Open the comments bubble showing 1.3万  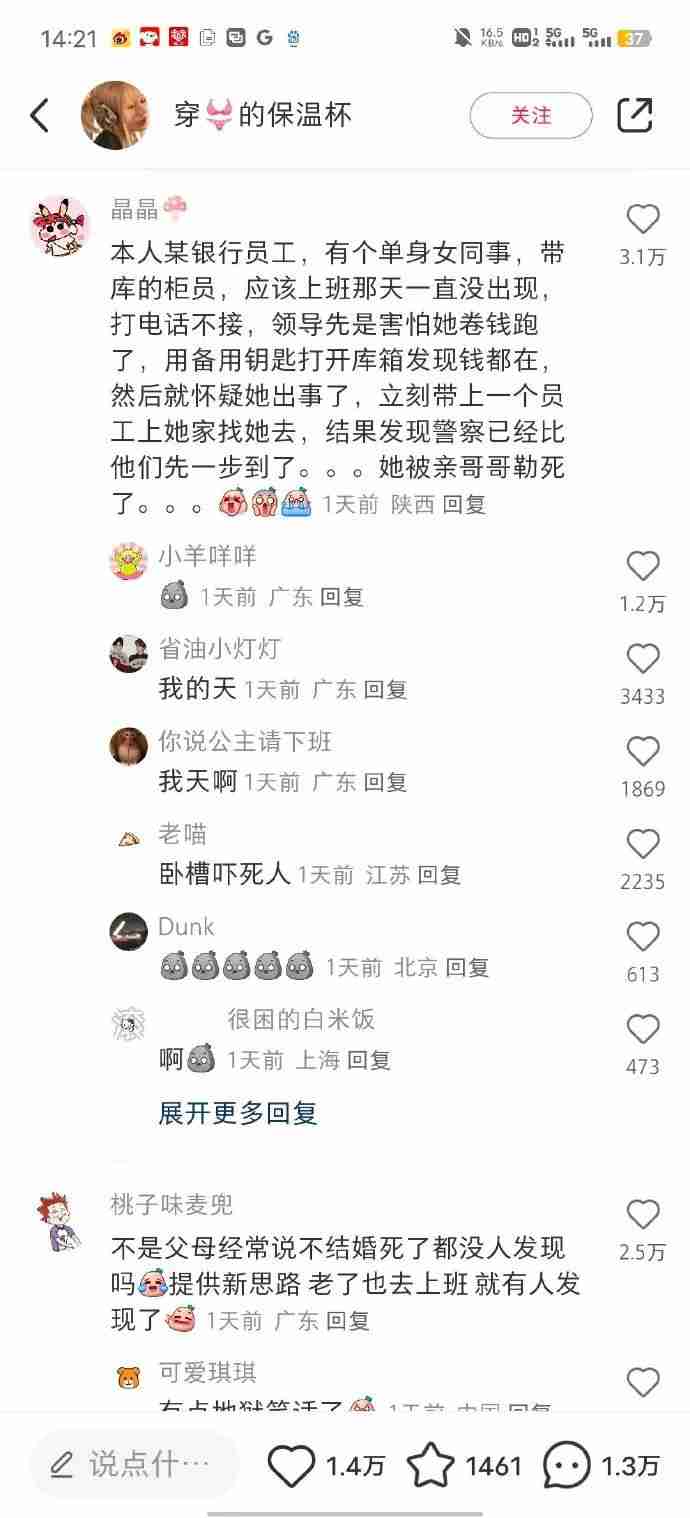coord(567,1466)
